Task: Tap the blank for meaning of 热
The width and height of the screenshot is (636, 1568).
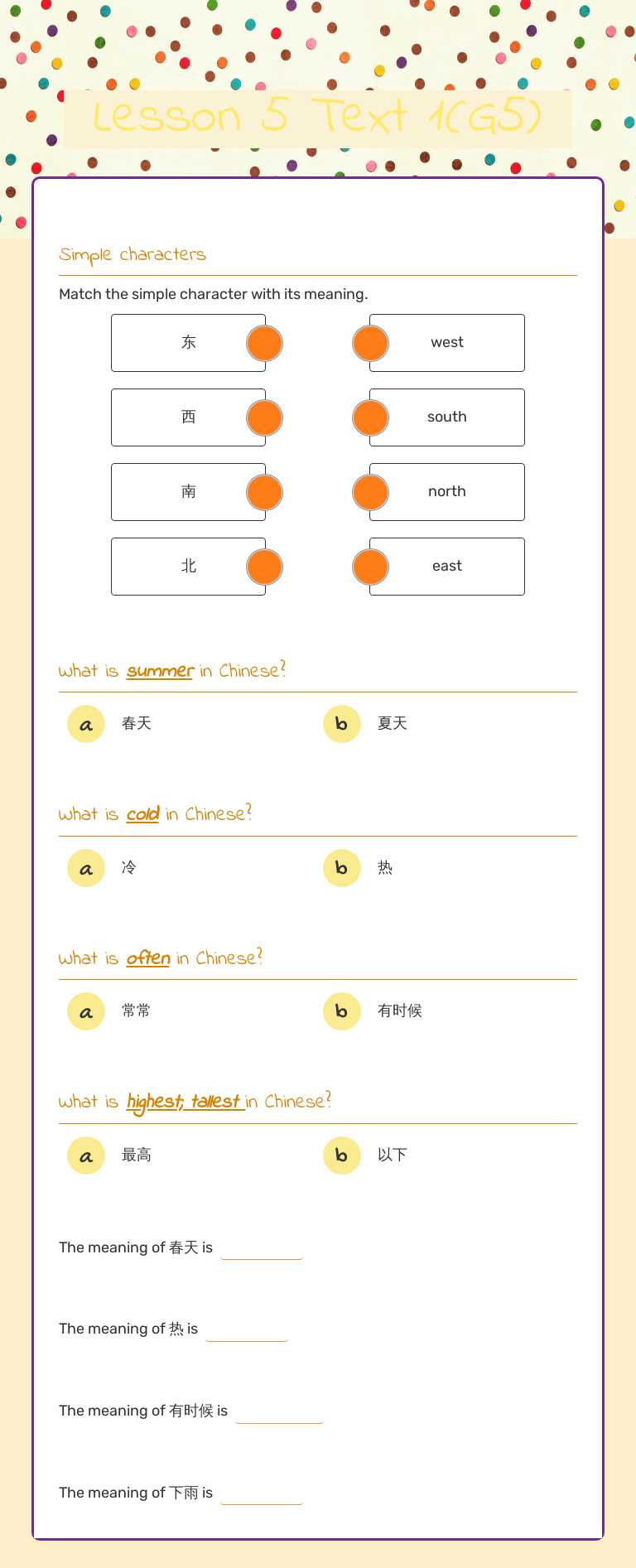Action: tap(247, 1329)
